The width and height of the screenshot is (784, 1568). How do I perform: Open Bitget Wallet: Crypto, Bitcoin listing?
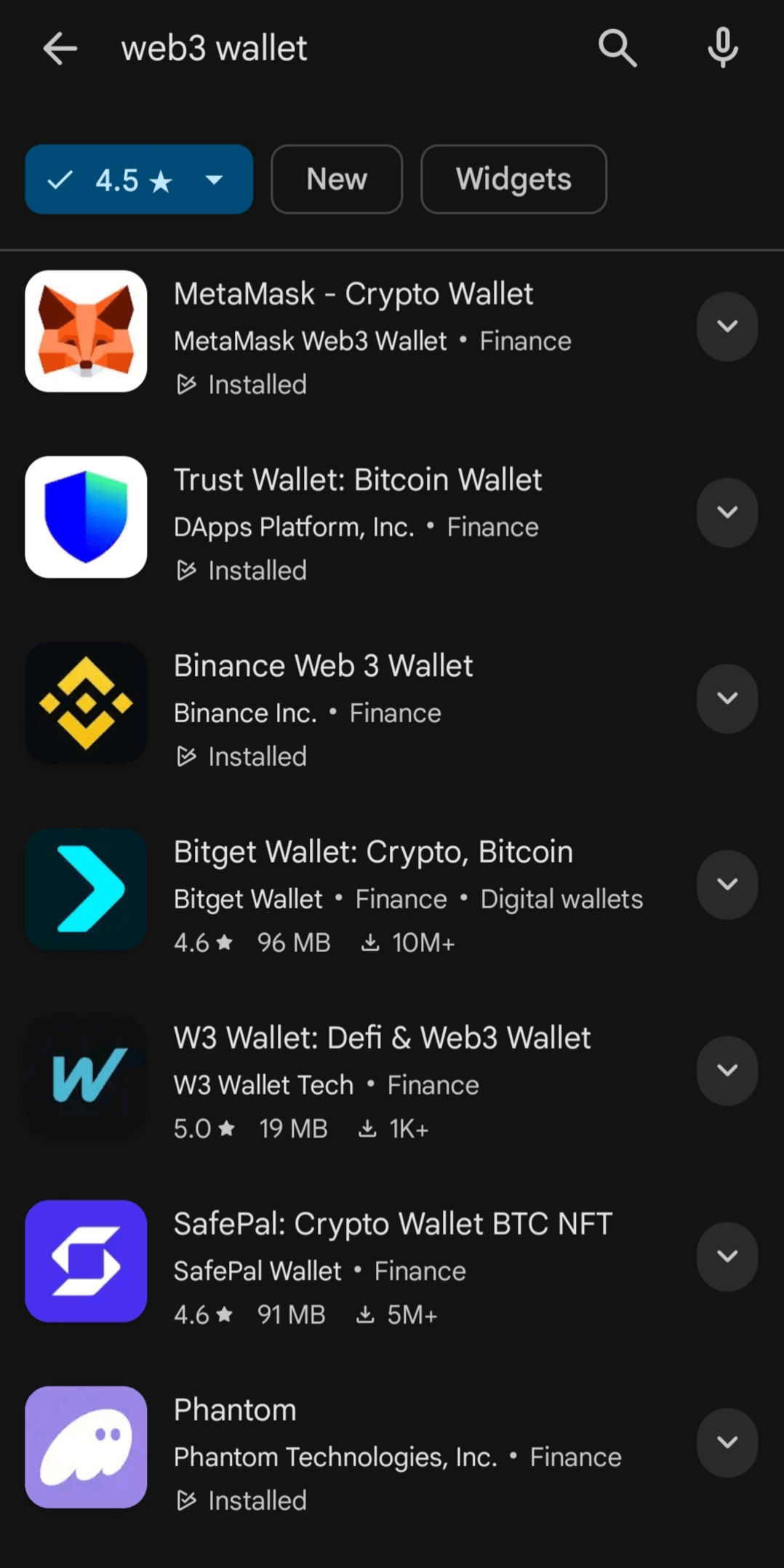(x=373, y=852)
